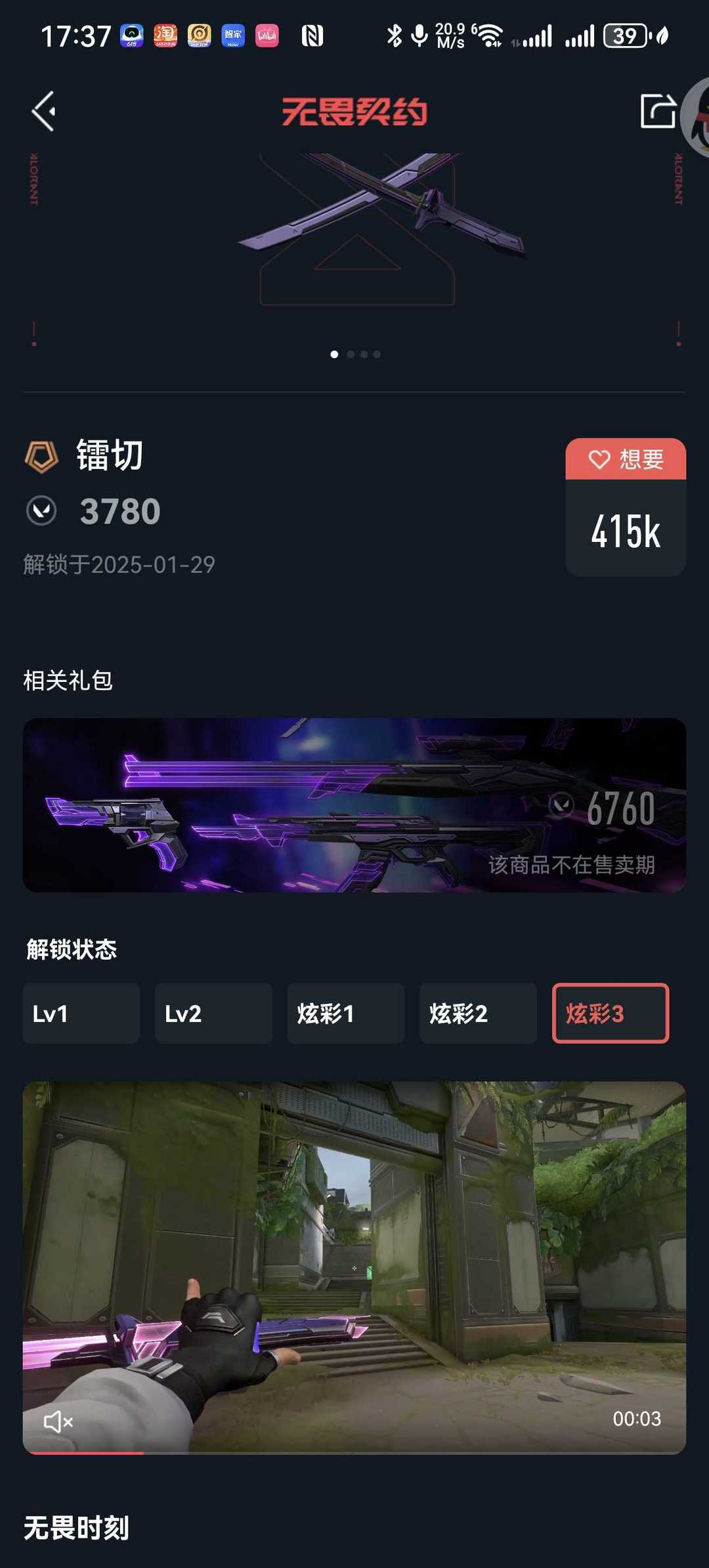709x1568 pixels.
Task: Tap the 想要 wishlist heart button
Action: click(626, 459)
